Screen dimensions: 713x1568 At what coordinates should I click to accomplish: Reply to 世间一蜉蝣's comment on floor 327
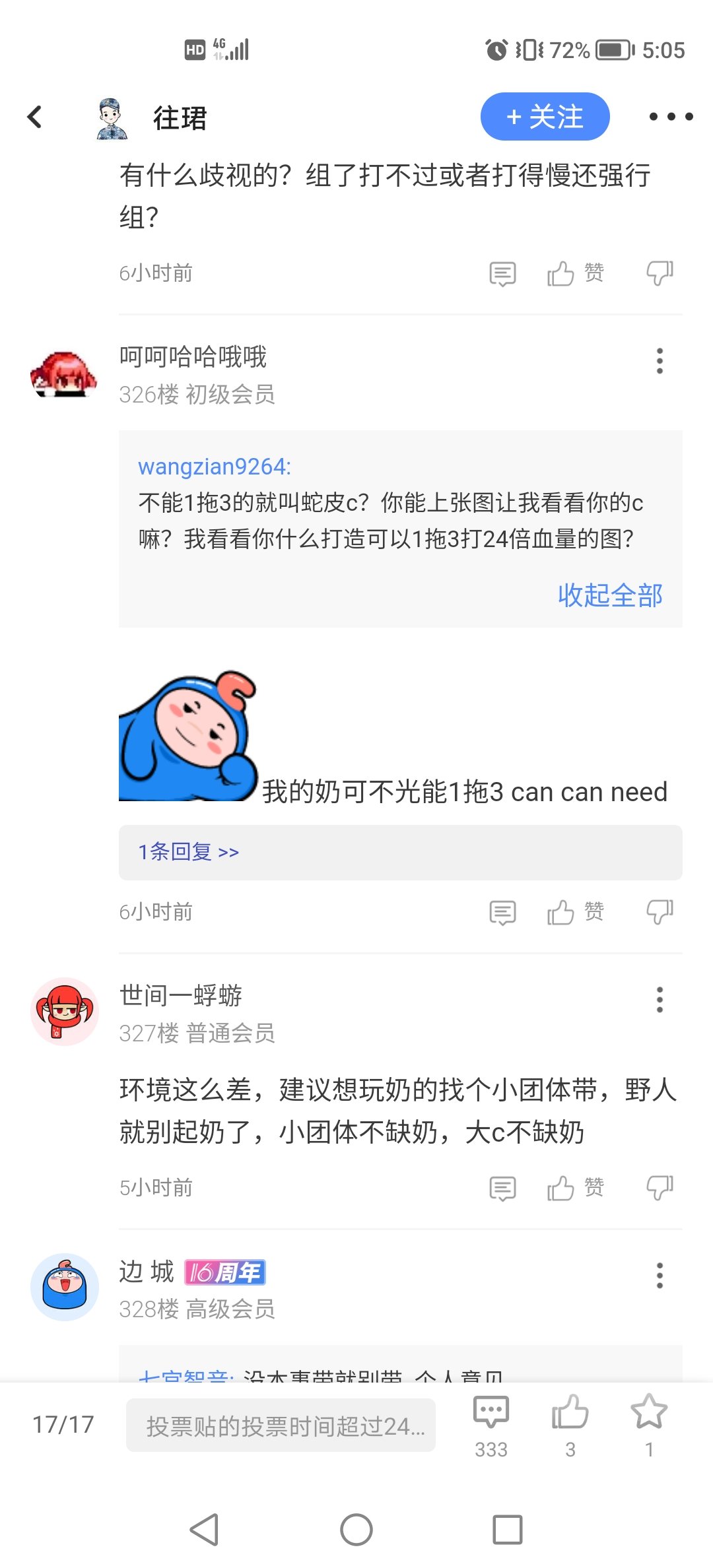click(x=502, y=1189)
